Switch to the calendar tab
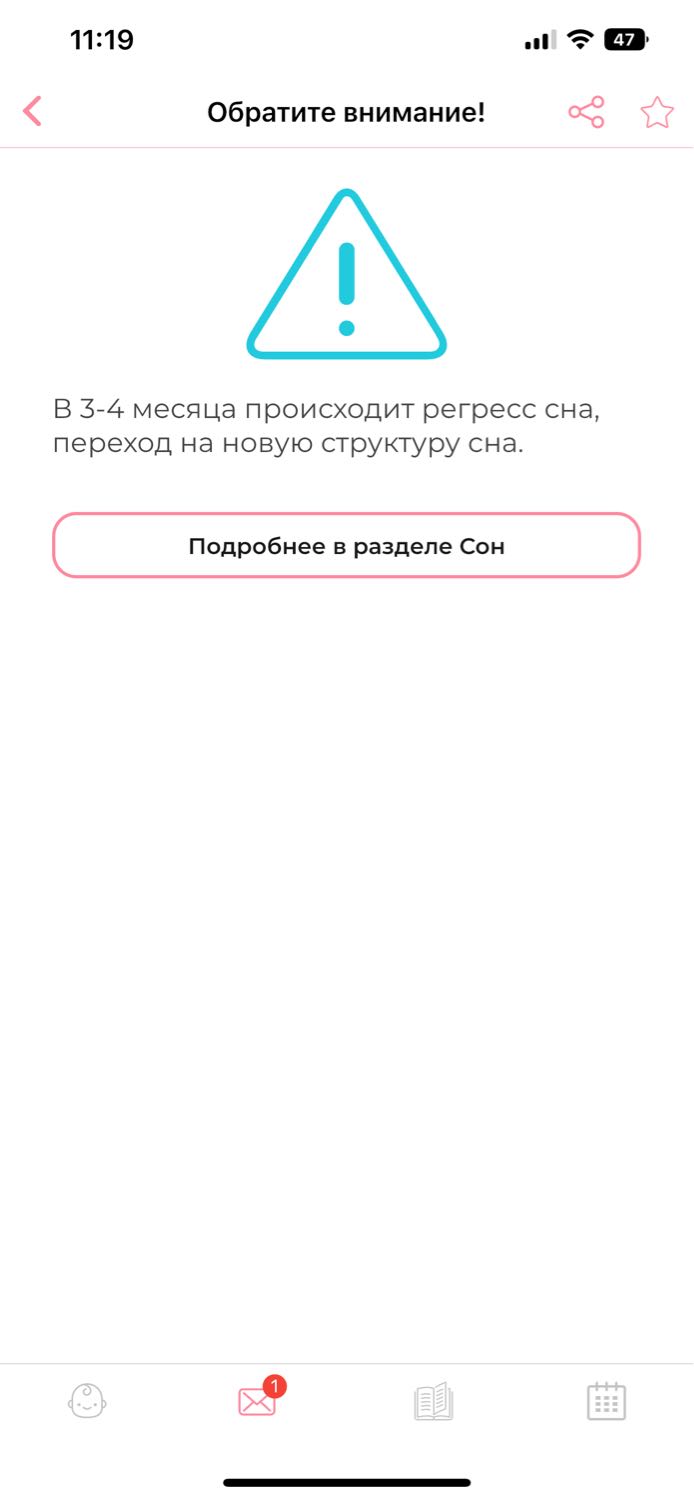 606,1401
